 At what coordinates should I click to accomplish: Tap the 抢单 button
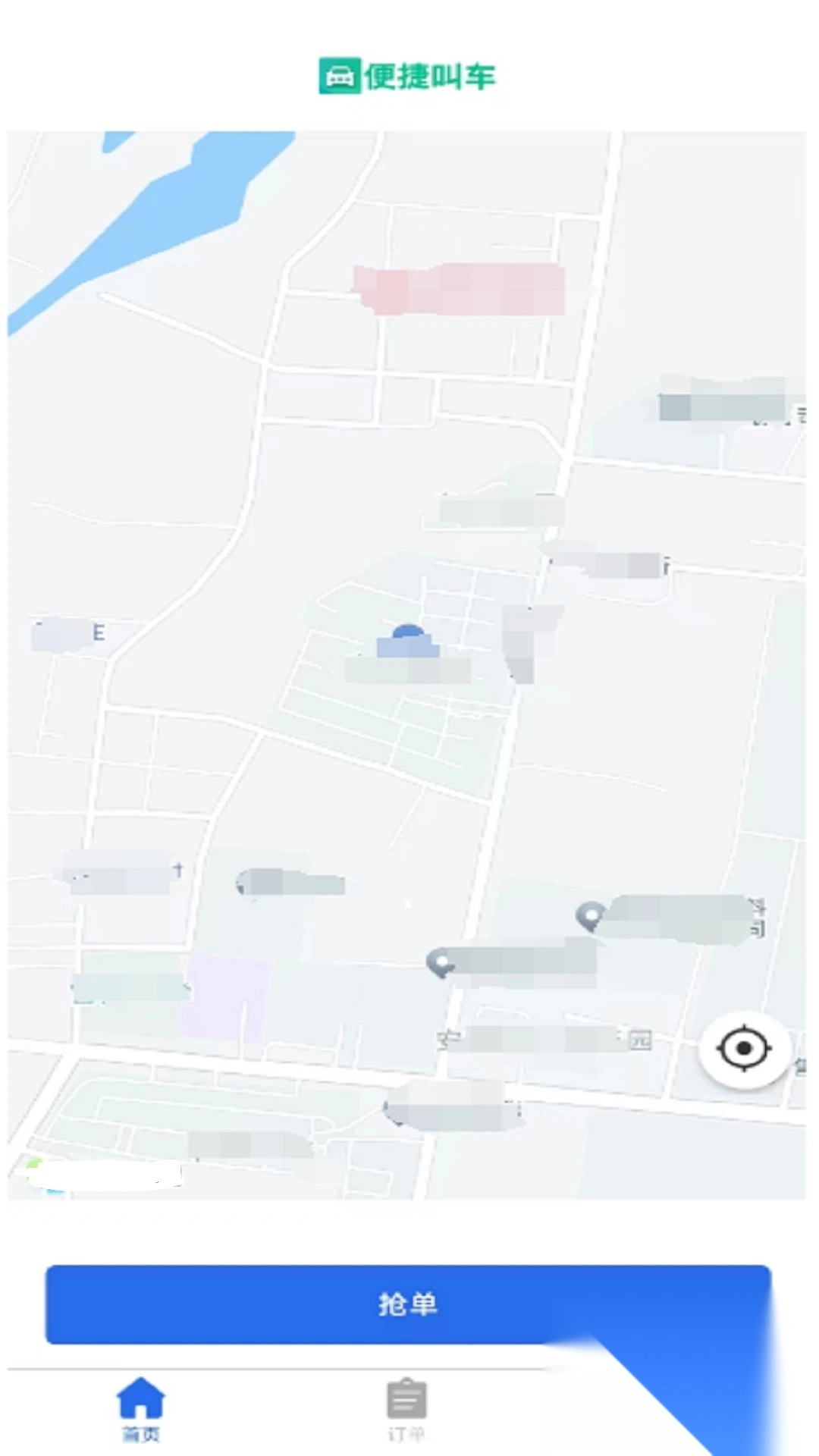(x=408, y=1304)
